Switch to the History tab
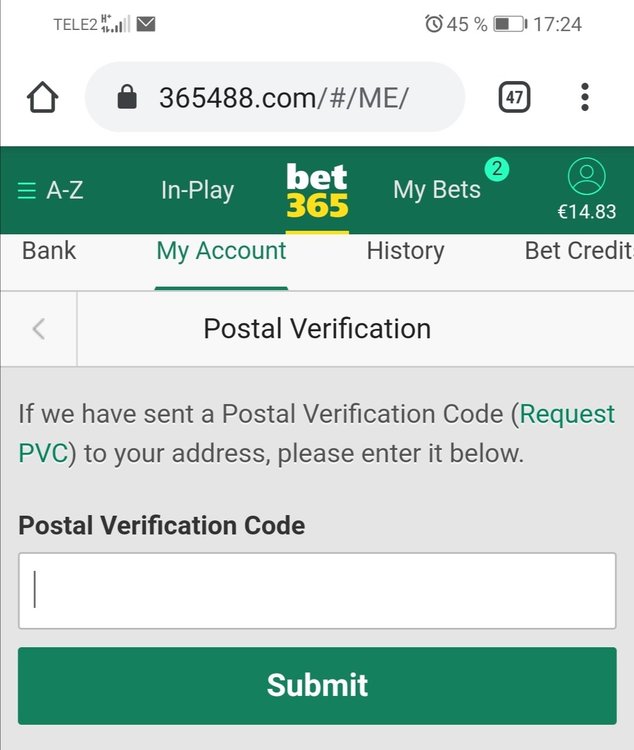 pyautogui.click(x=405, y=251)
